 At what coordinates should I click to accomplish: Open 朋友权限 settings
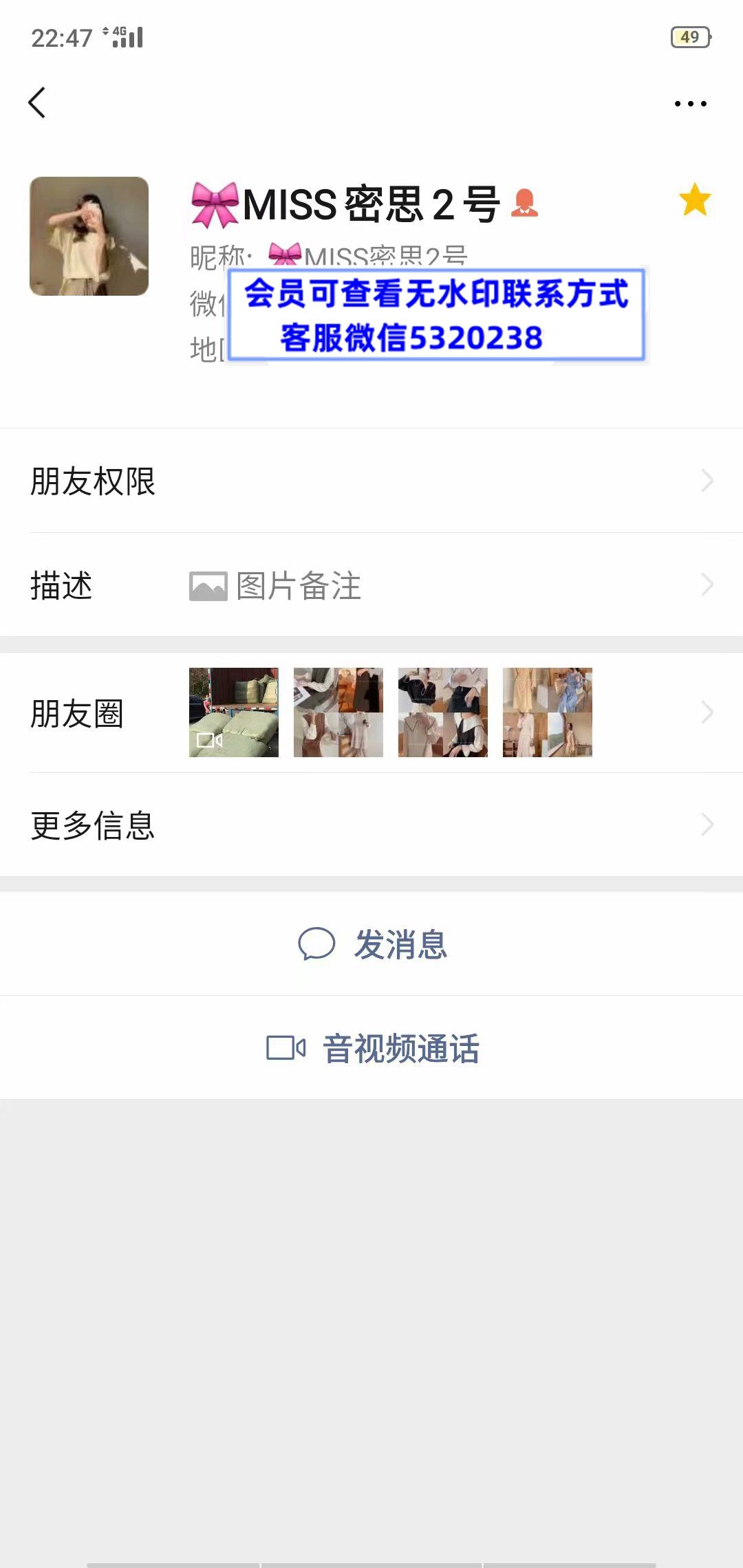click(x=371, y=481)
